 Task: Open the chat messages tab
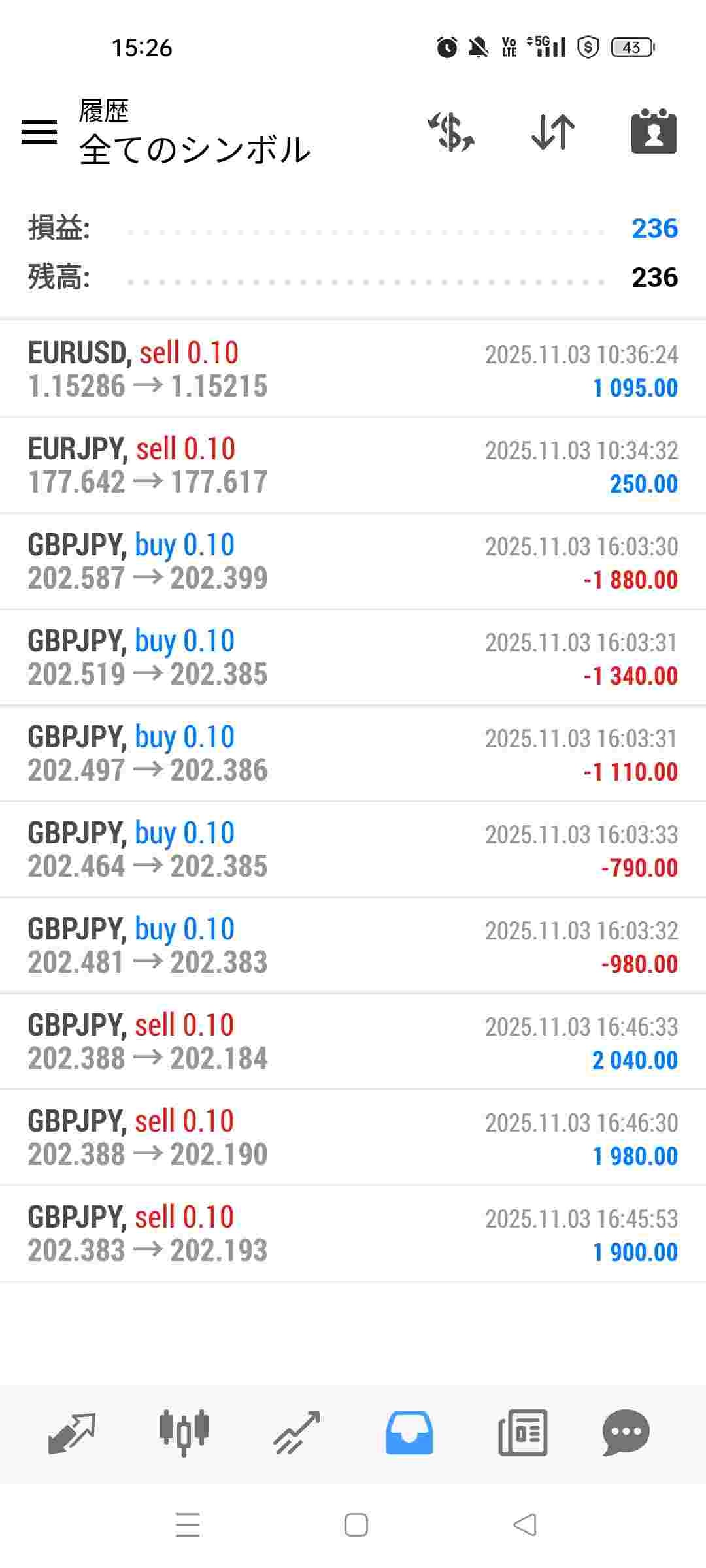point(626,1433)
